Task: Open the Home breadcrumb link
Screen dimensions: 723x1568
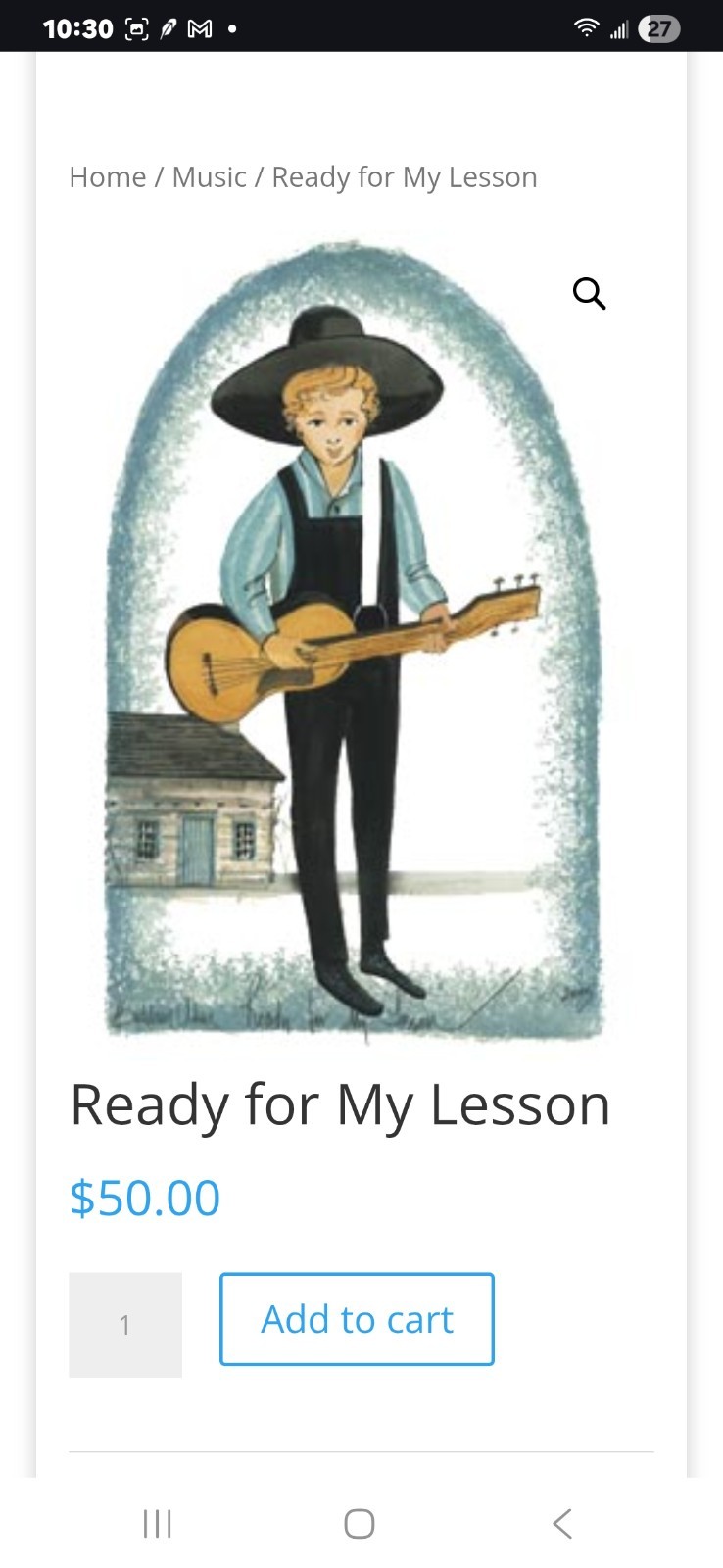Action: point(107,177)
